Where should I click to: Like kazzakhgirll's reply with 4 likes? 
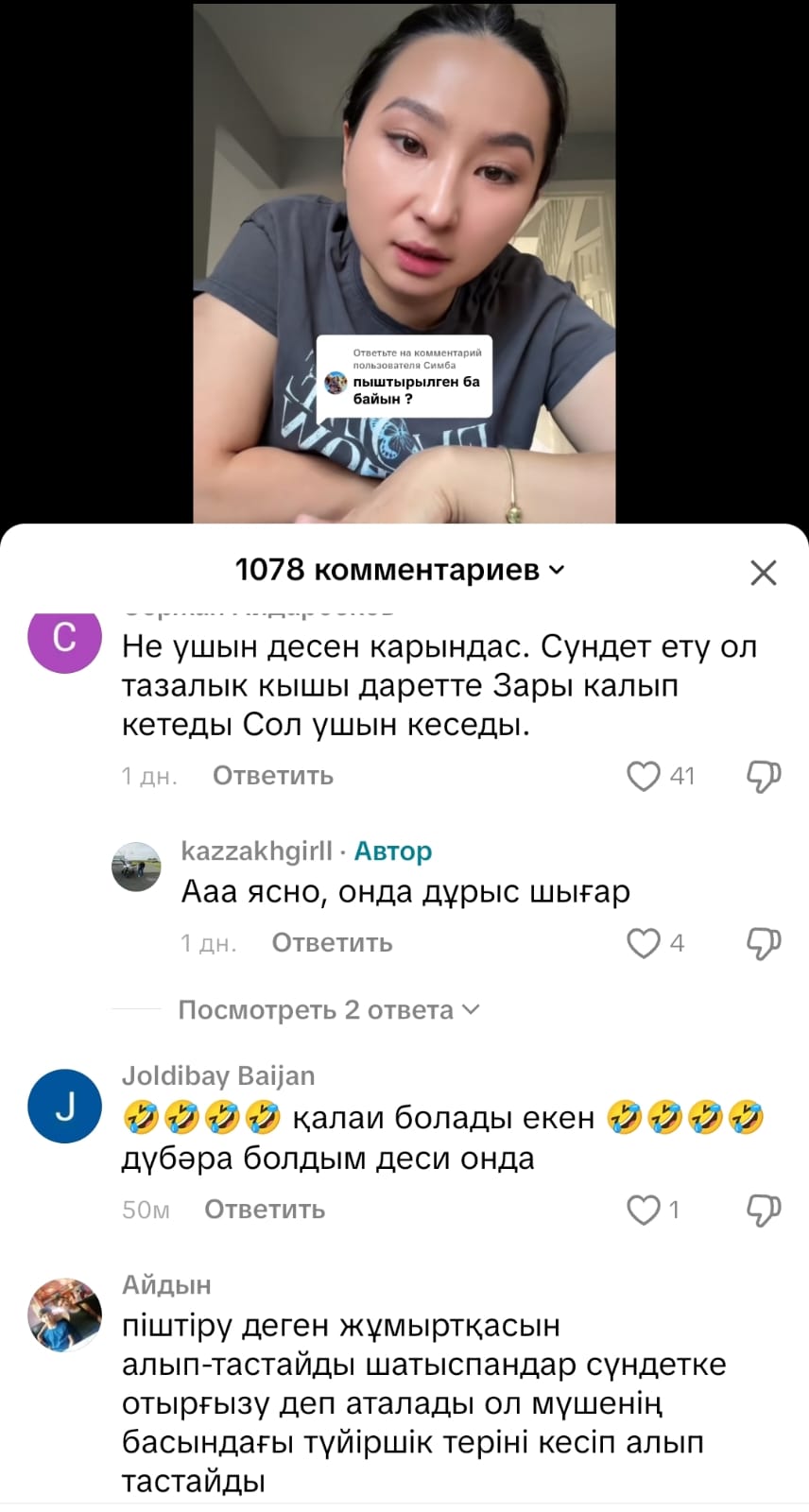644,943
